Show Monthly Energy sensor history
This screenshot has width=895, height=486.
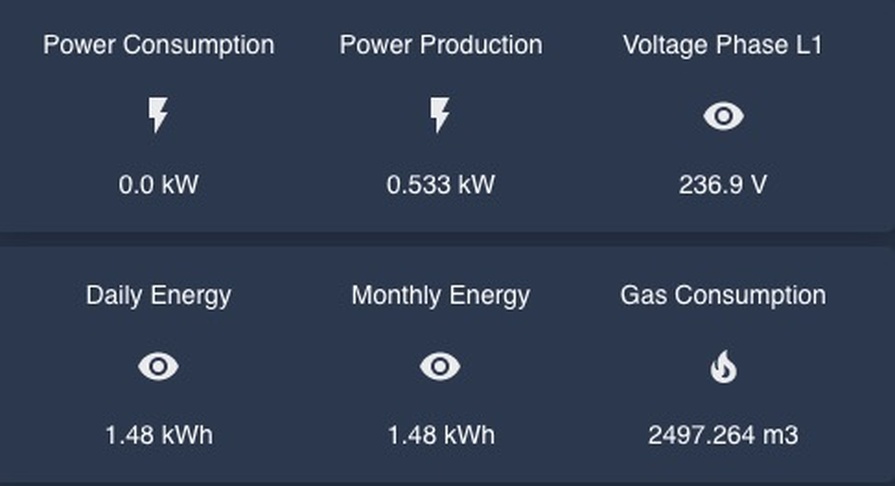click(440, 367)
